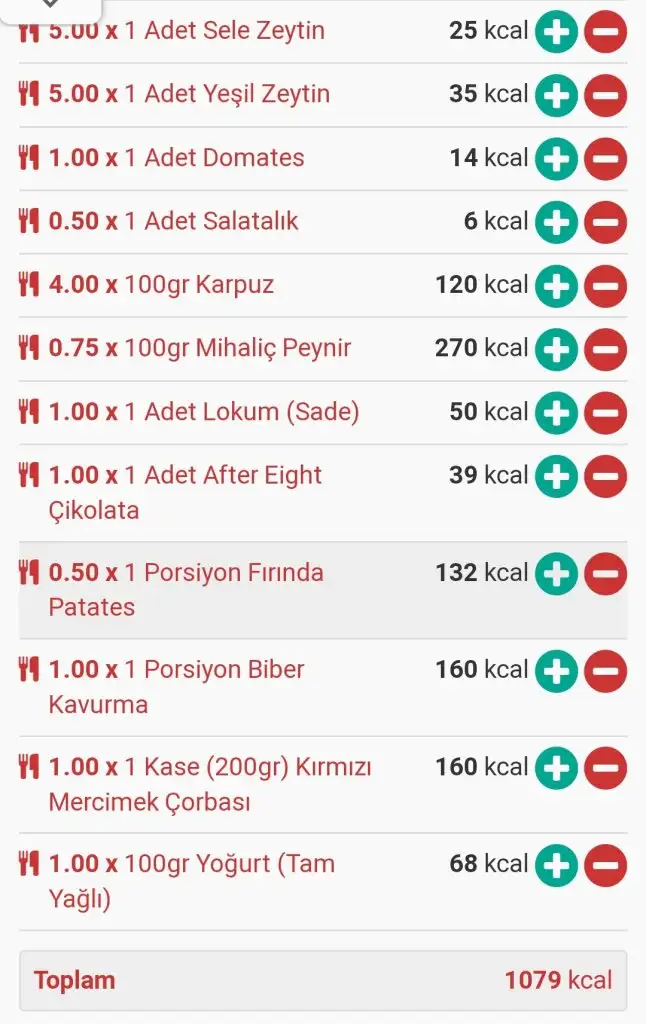Open the Karpuz food entry
646x1024 pixels.
[198, 285]
